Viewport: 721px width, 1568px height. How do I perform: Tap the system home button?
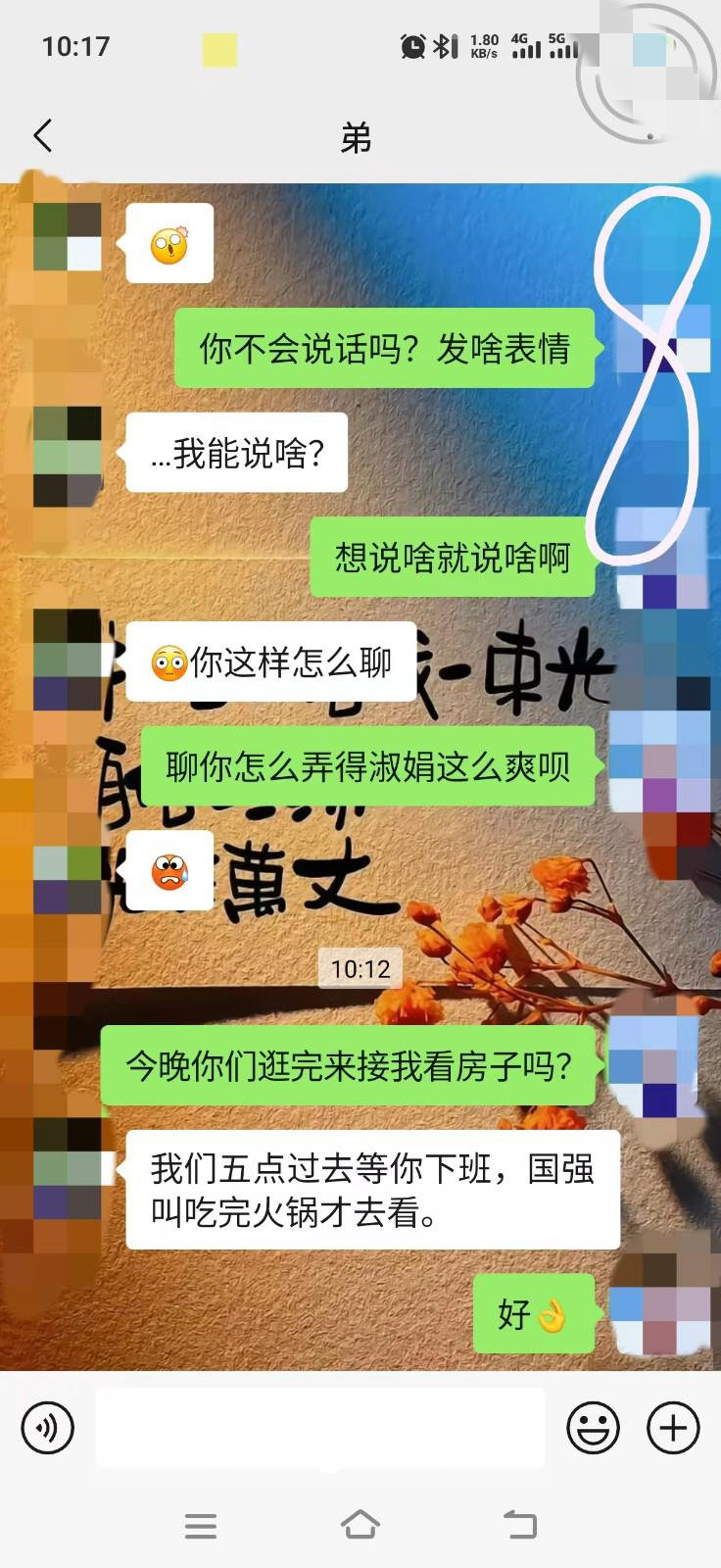pos(360,1525)
